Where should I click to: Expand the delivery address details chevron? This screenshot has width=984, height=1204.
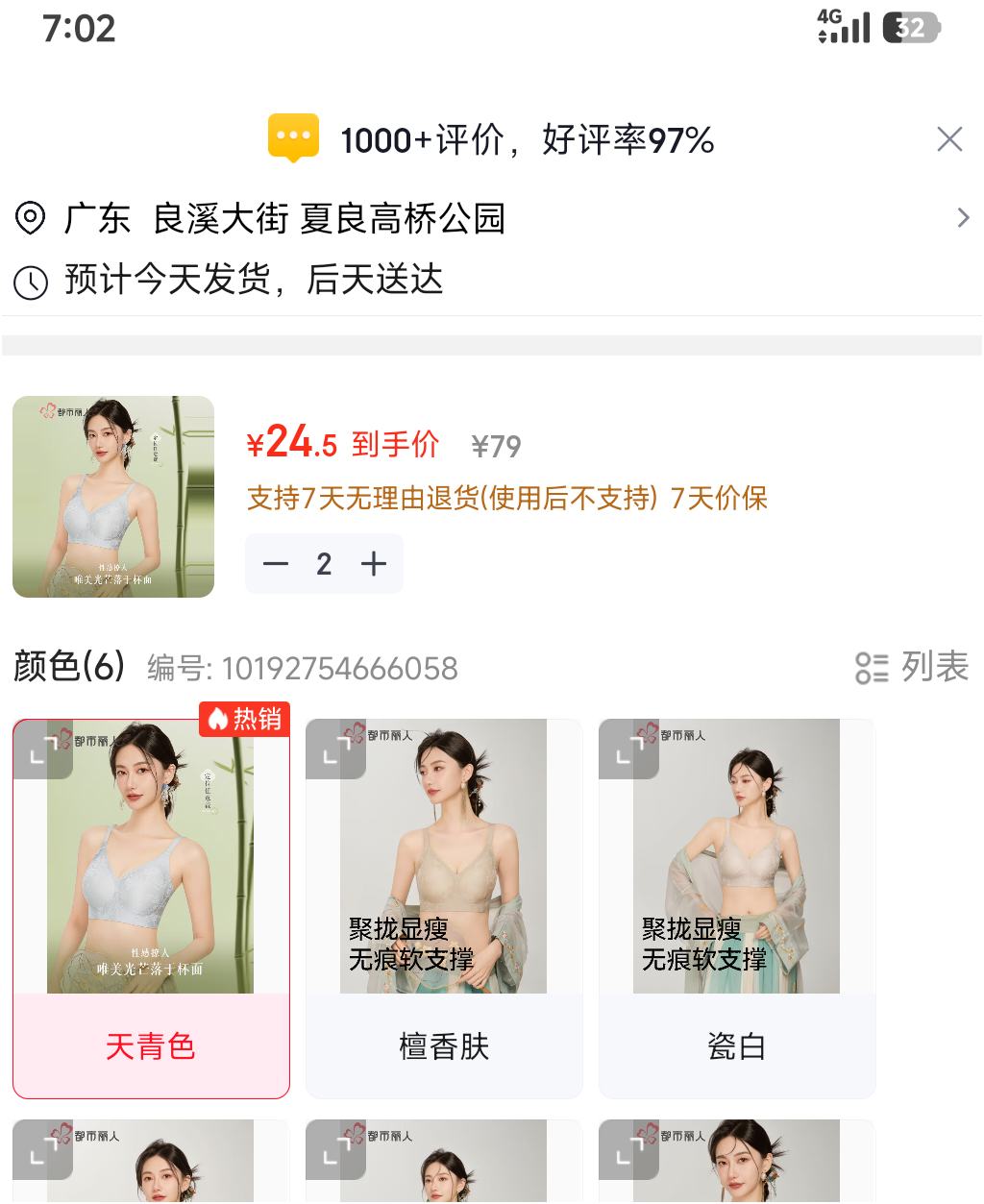(x=963, y=218)
